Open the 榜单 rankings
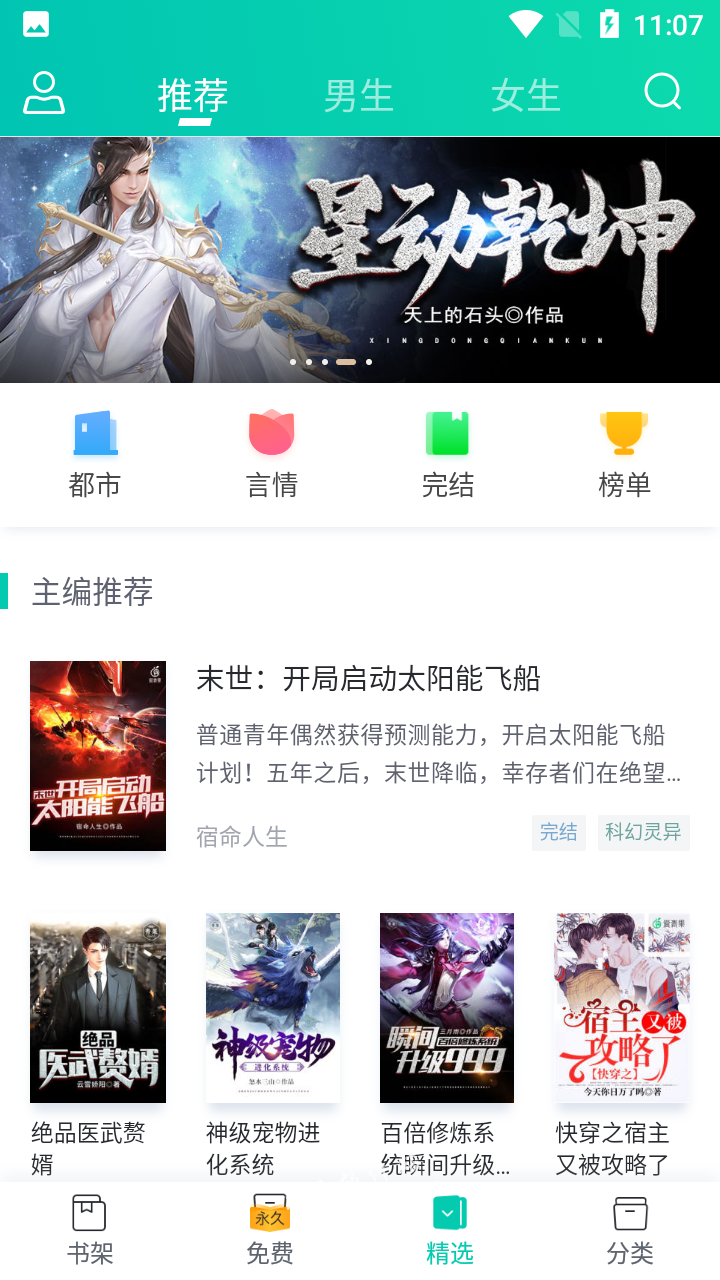Viewport: 720px width, 1280px height. [x=624, y=455]
